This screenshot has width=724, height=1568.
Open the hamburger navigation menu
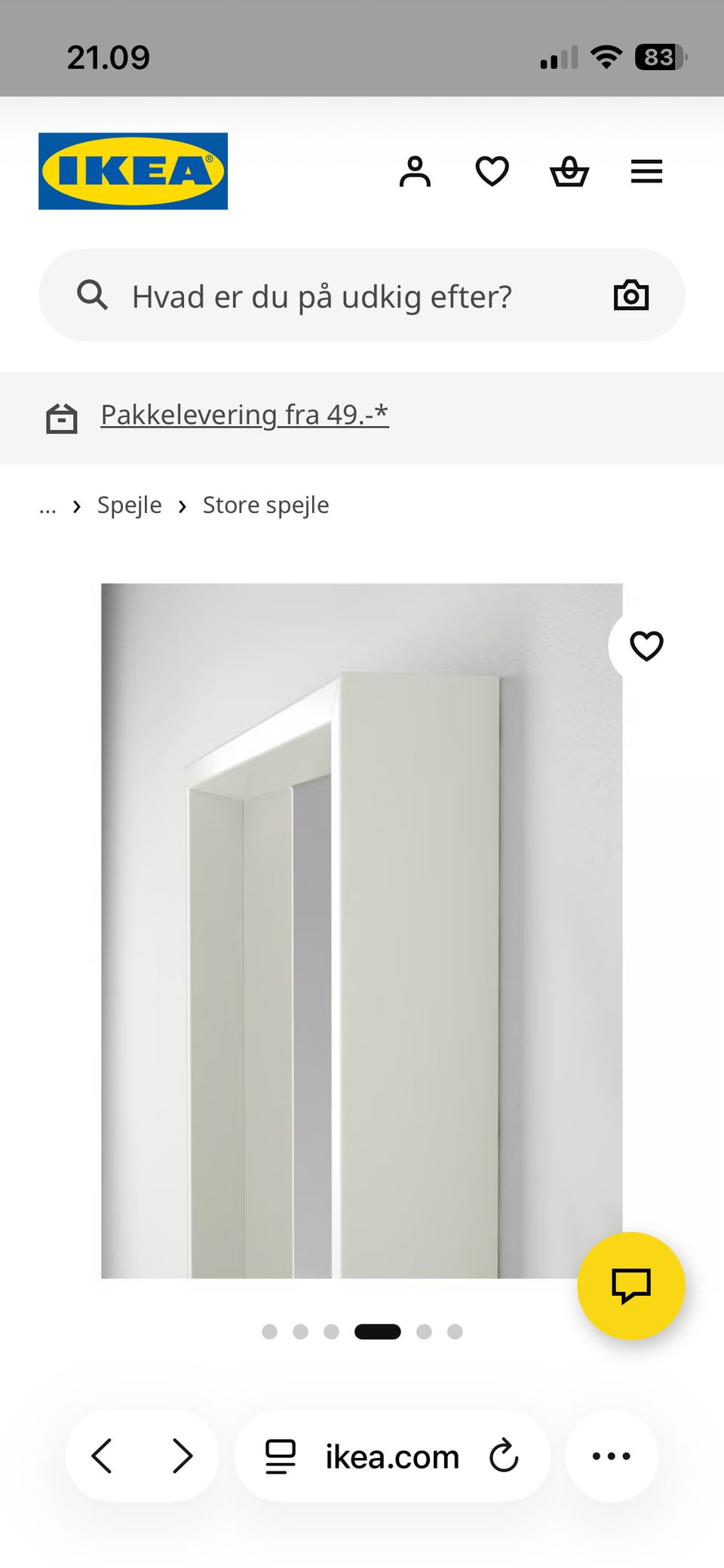646,171
